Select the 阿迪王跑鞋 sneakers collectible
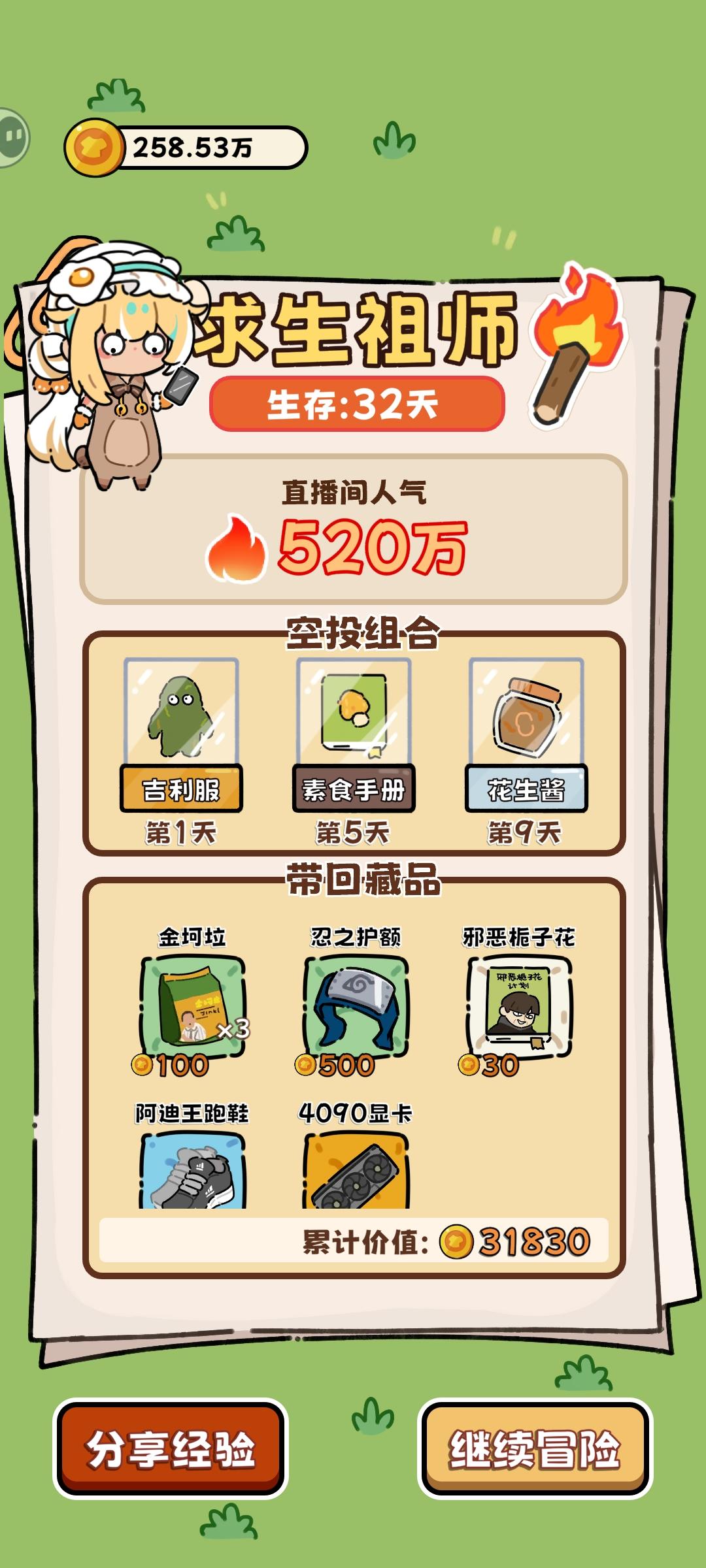The height and width of the screenshot is (1568, 706). (x=190, y=1169)
